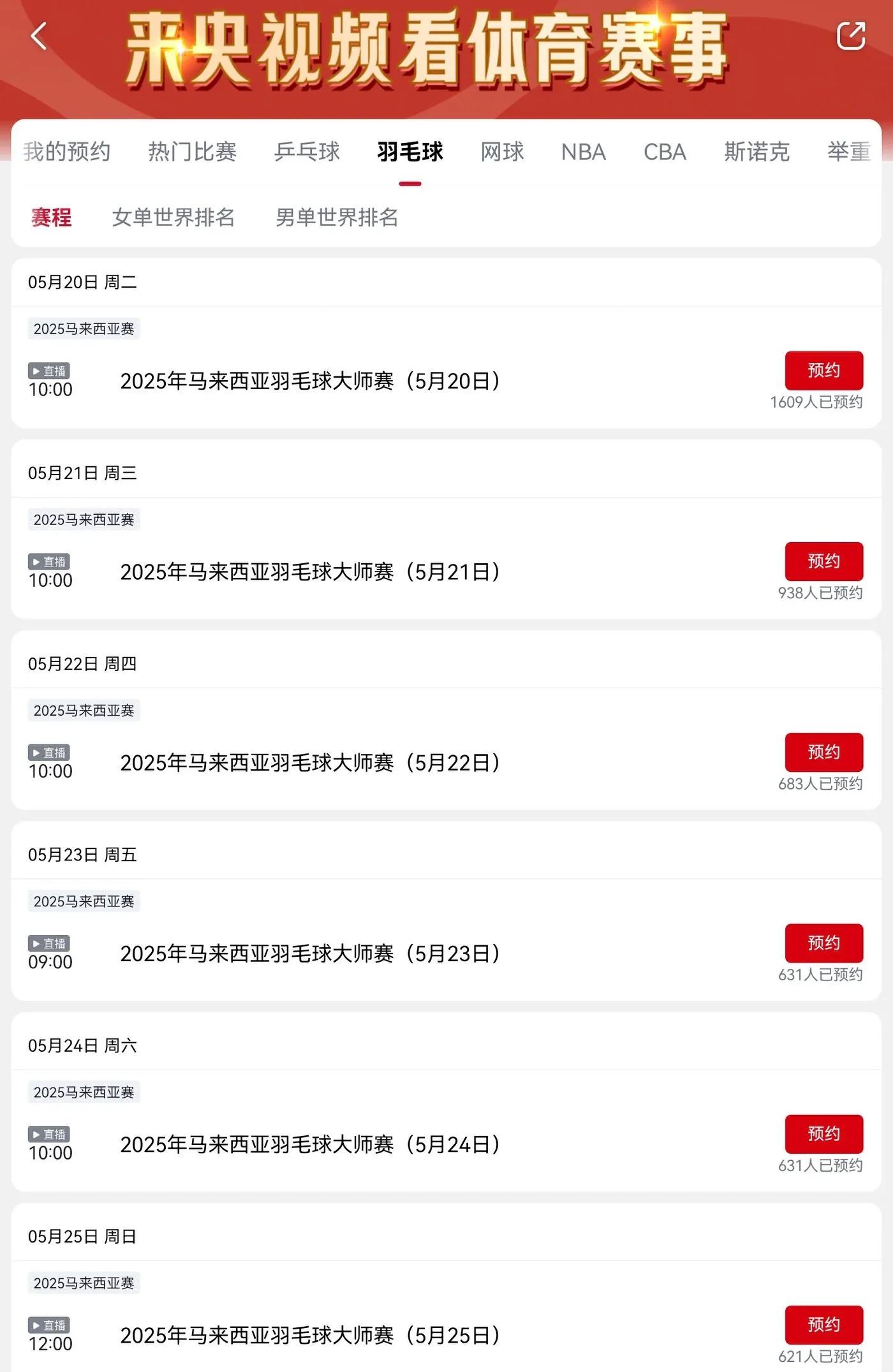893x1372 pixels.
Task: Select the 赛程 sub-tab
Action: [x=51, y=218]
